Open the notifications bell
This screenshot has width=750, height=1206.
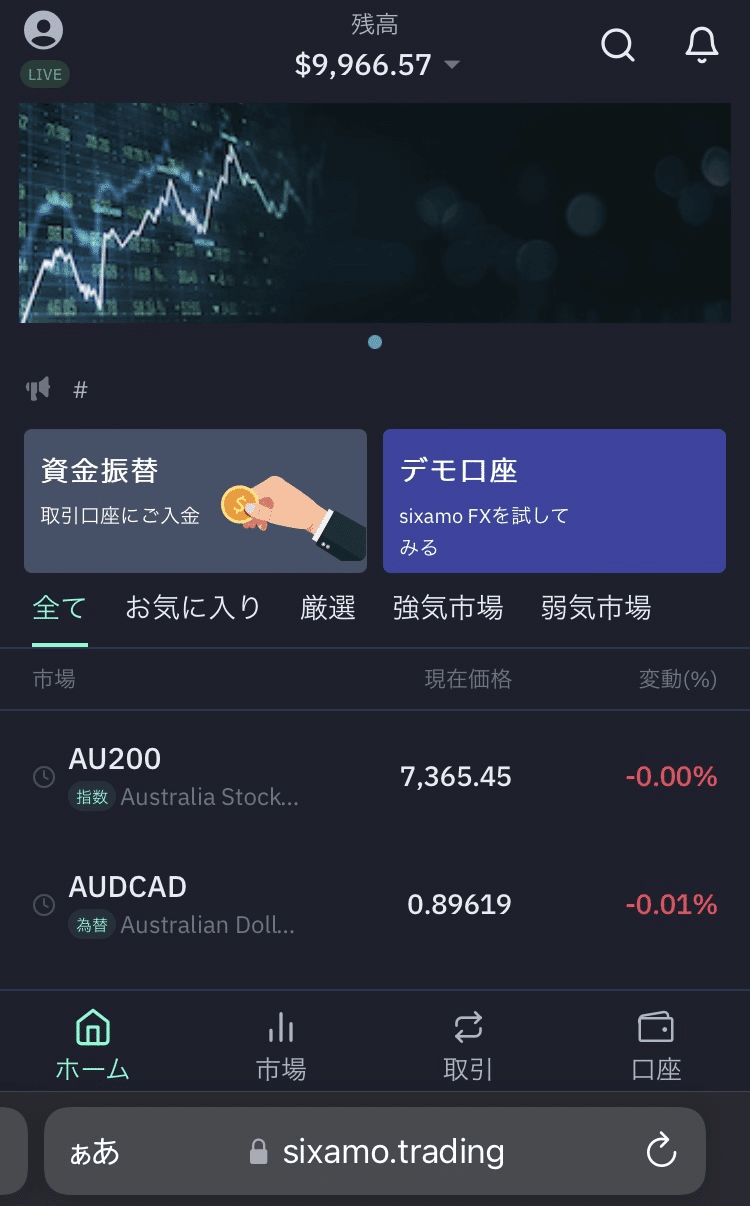click(x=702, y=45)
